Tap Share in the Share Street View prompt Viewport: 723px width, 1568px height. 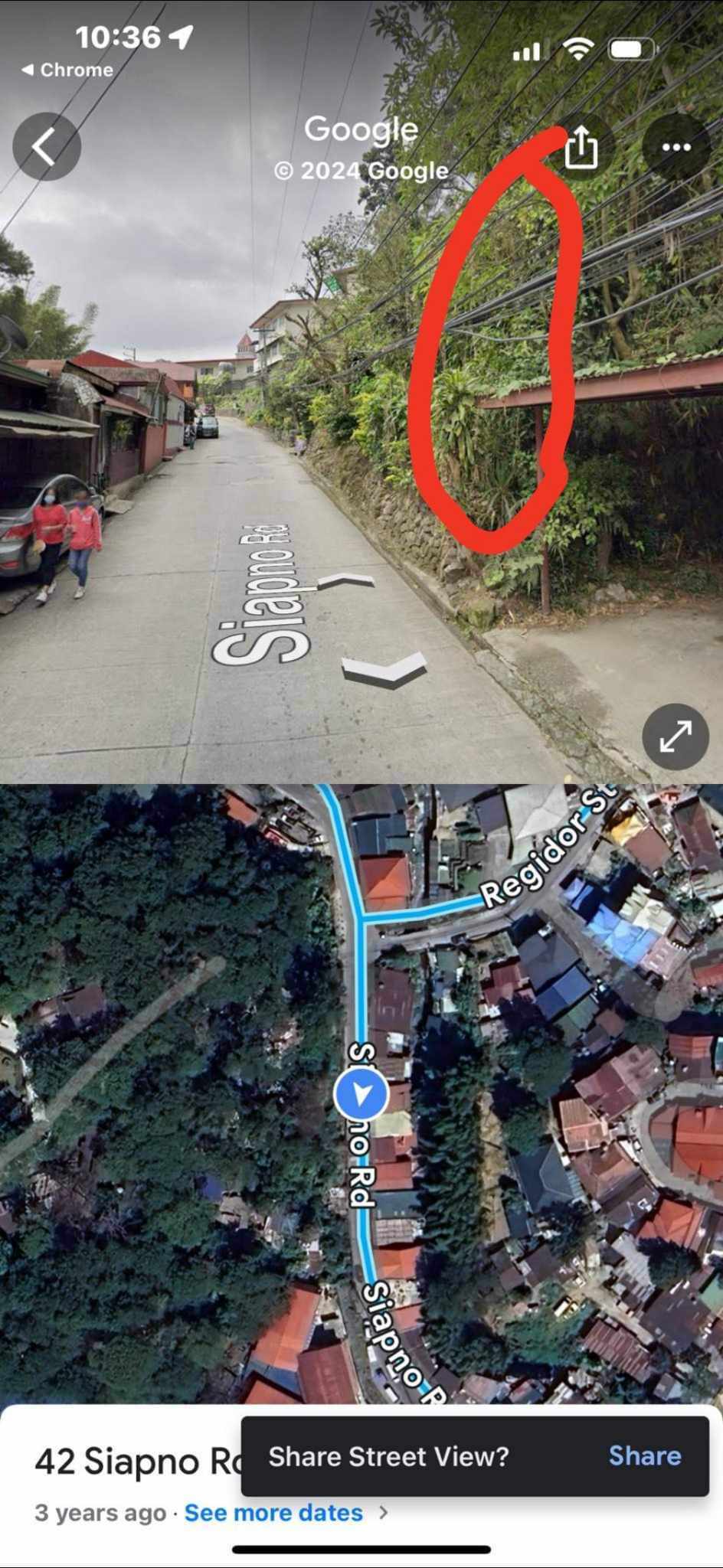pos(644,1455)
